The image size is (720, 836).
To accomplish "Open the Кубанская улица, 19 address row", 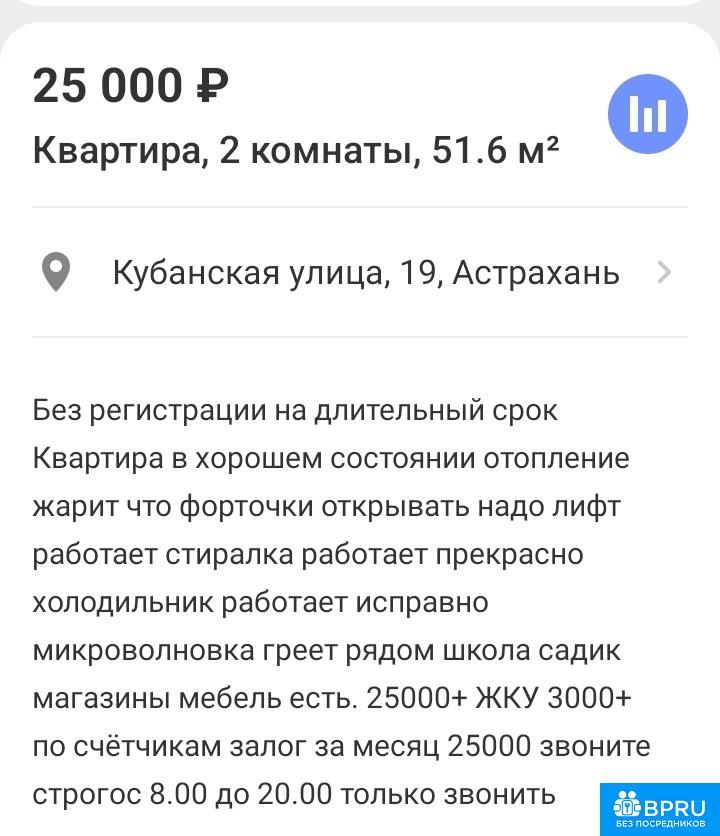I will pos(360,272).
